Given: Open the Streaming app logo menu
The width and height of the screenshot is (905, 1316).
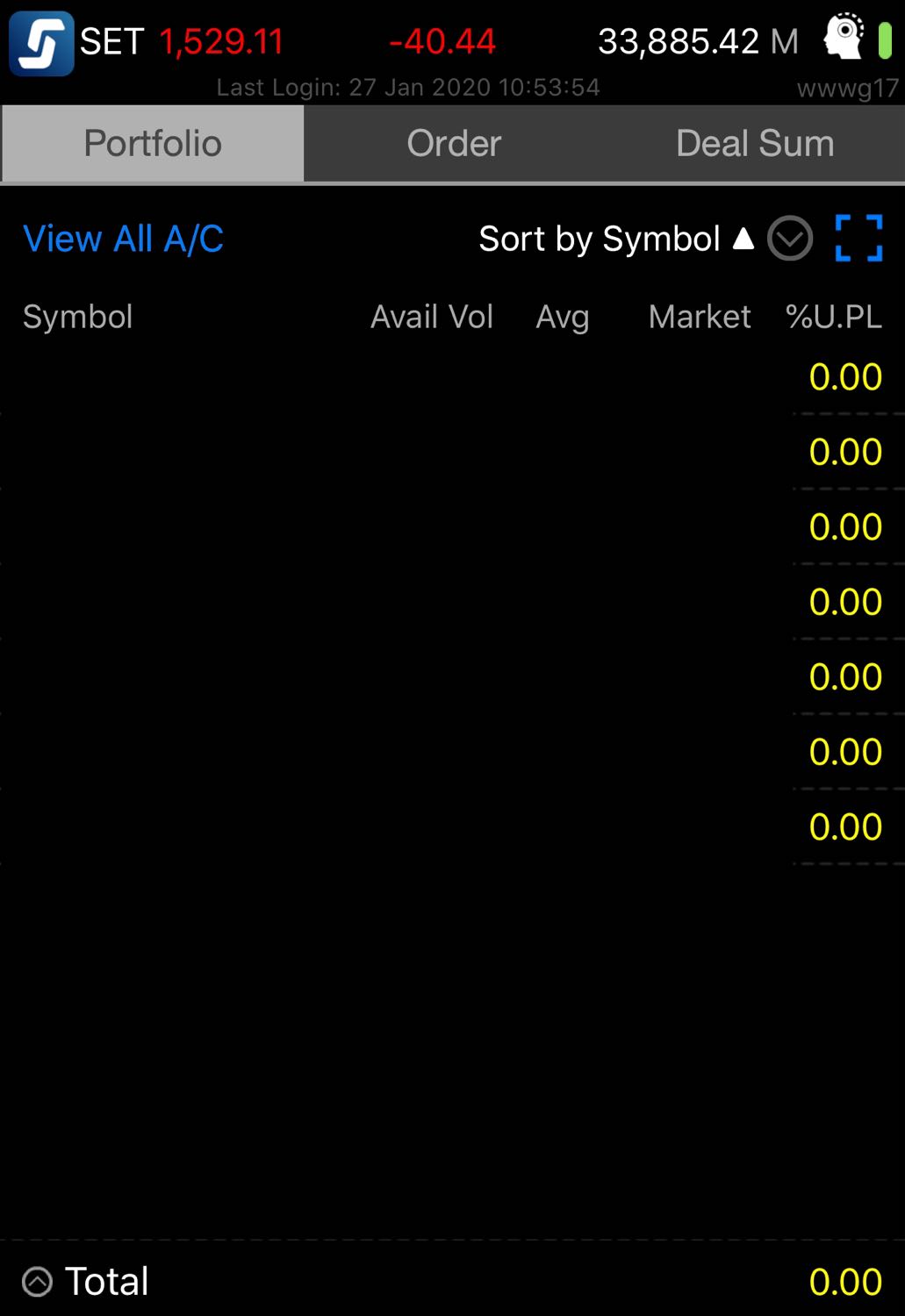Looking at the screenshot, I should (41, 43).
